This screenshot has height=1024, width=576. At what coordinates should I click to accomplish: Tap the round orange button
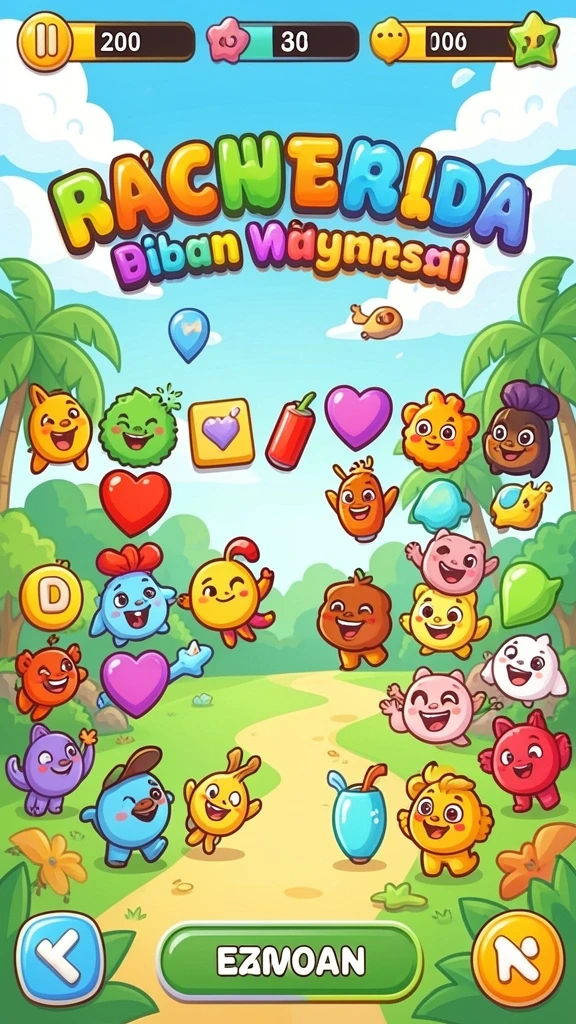click(x=518, y=958)
